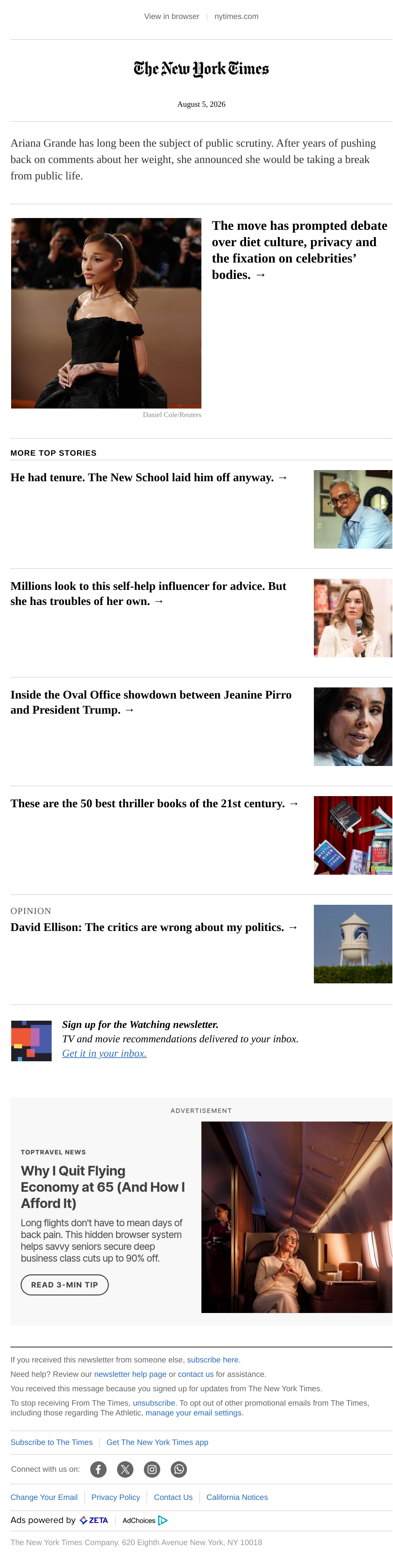Image resolution: width=393 pixels, height=1568 pixels.
Task: Open the newsletter help page
Action: pos(130,1374)
